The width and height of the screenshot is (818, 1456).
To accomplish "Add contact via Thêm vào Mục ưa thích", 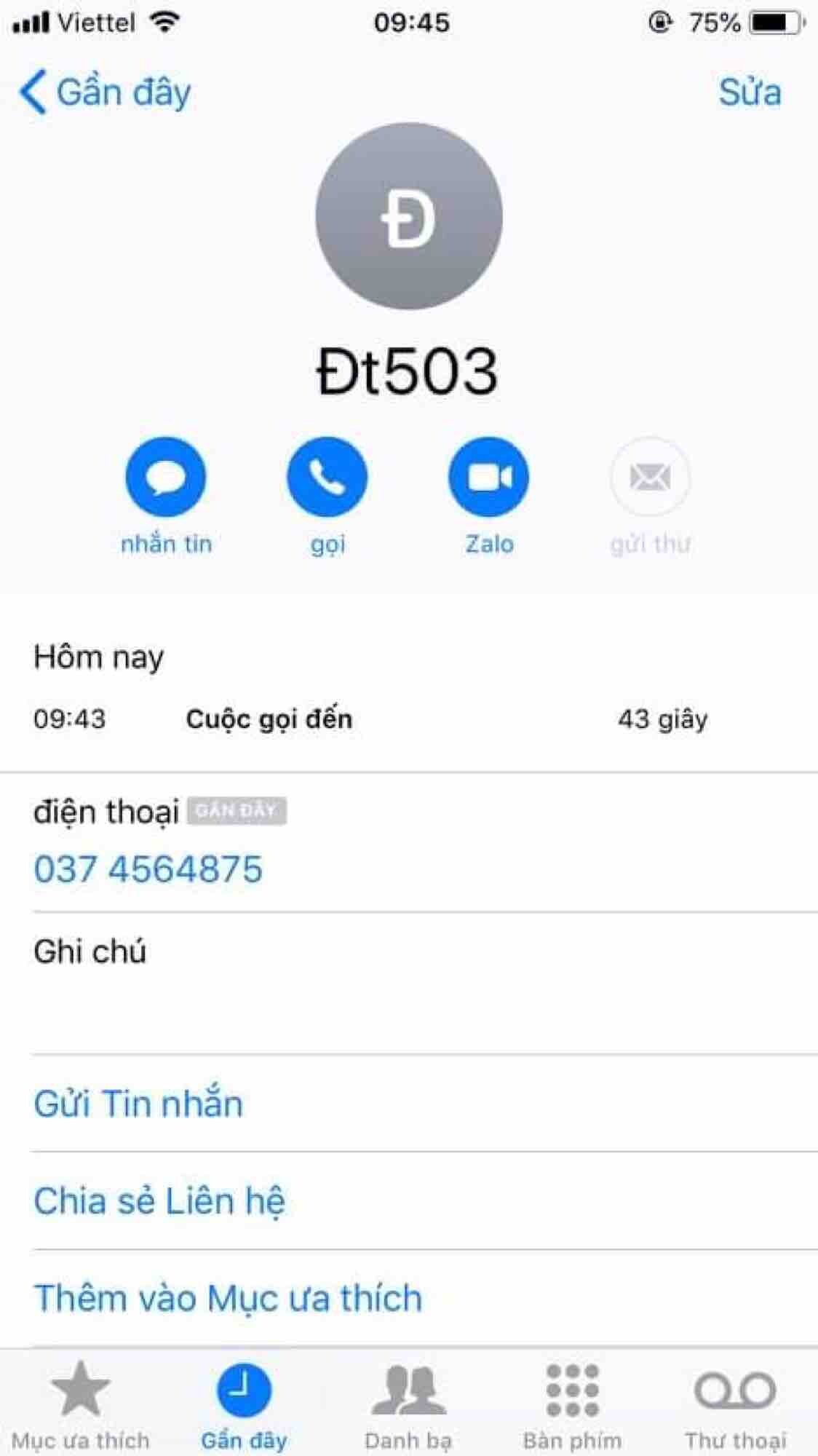I will coord(228,1298).
